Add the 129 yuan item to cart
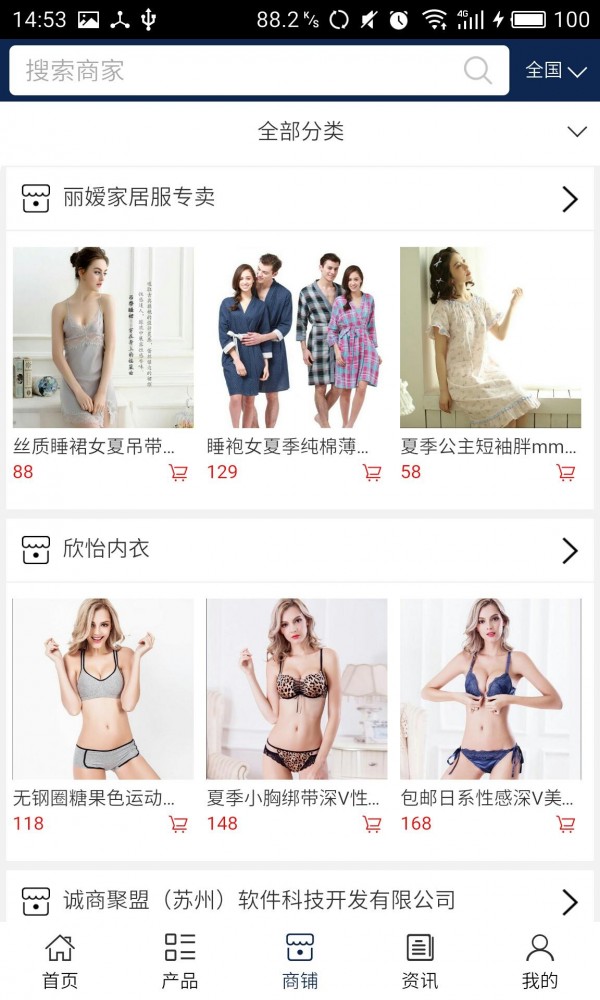 [x=372, y=472]
